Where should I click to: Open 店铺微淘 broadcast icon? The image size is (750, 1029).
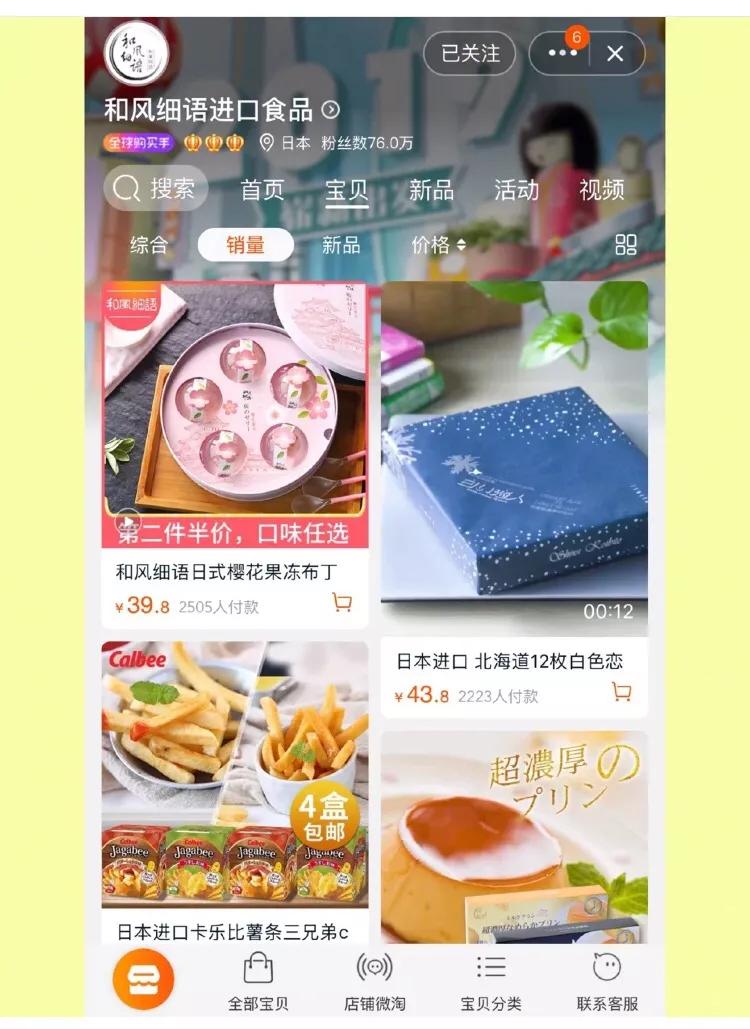coord(372,965)
